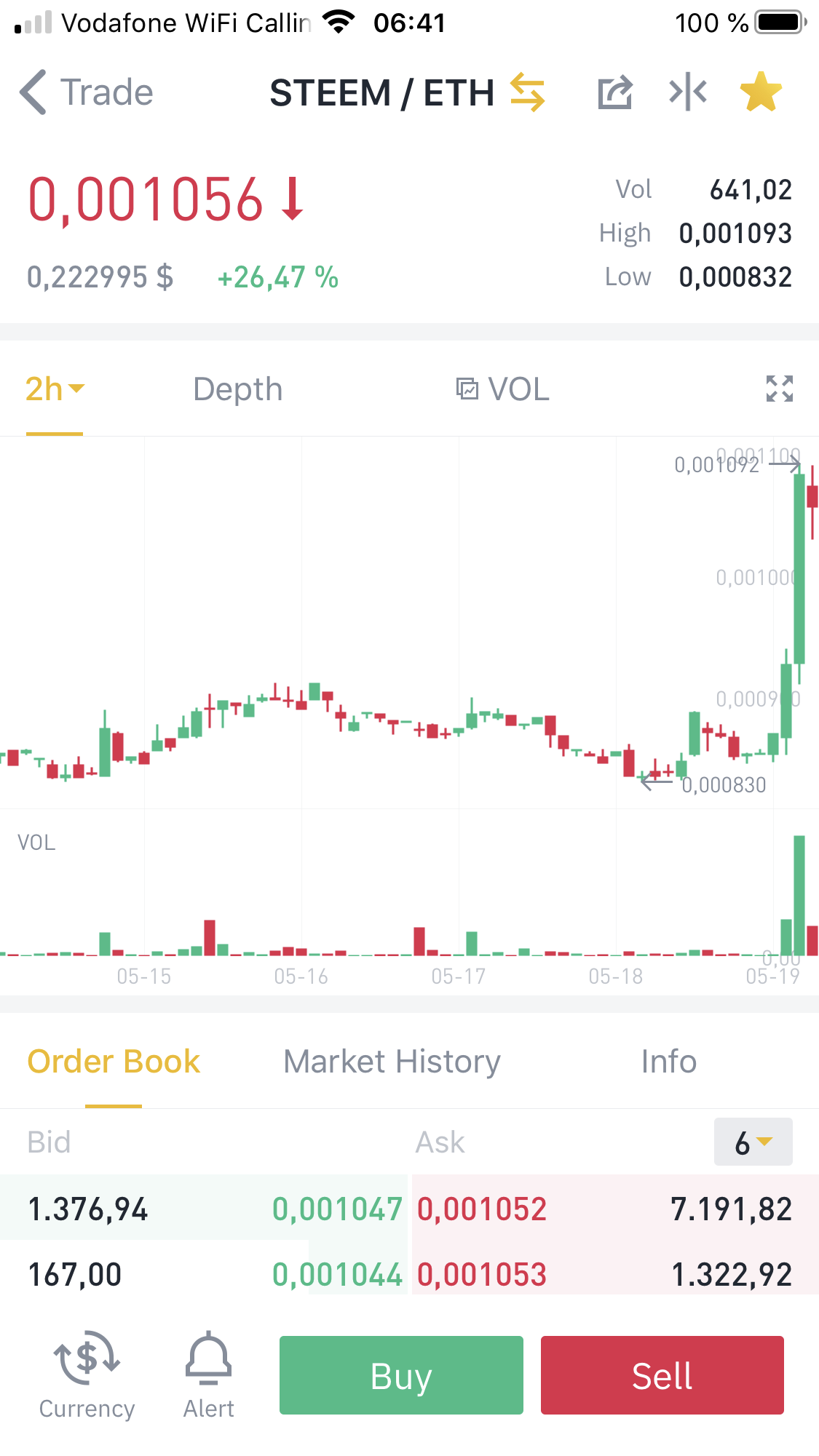Open the 2h interval dropdown
The image size is (819, 1456).
[55, 389]
